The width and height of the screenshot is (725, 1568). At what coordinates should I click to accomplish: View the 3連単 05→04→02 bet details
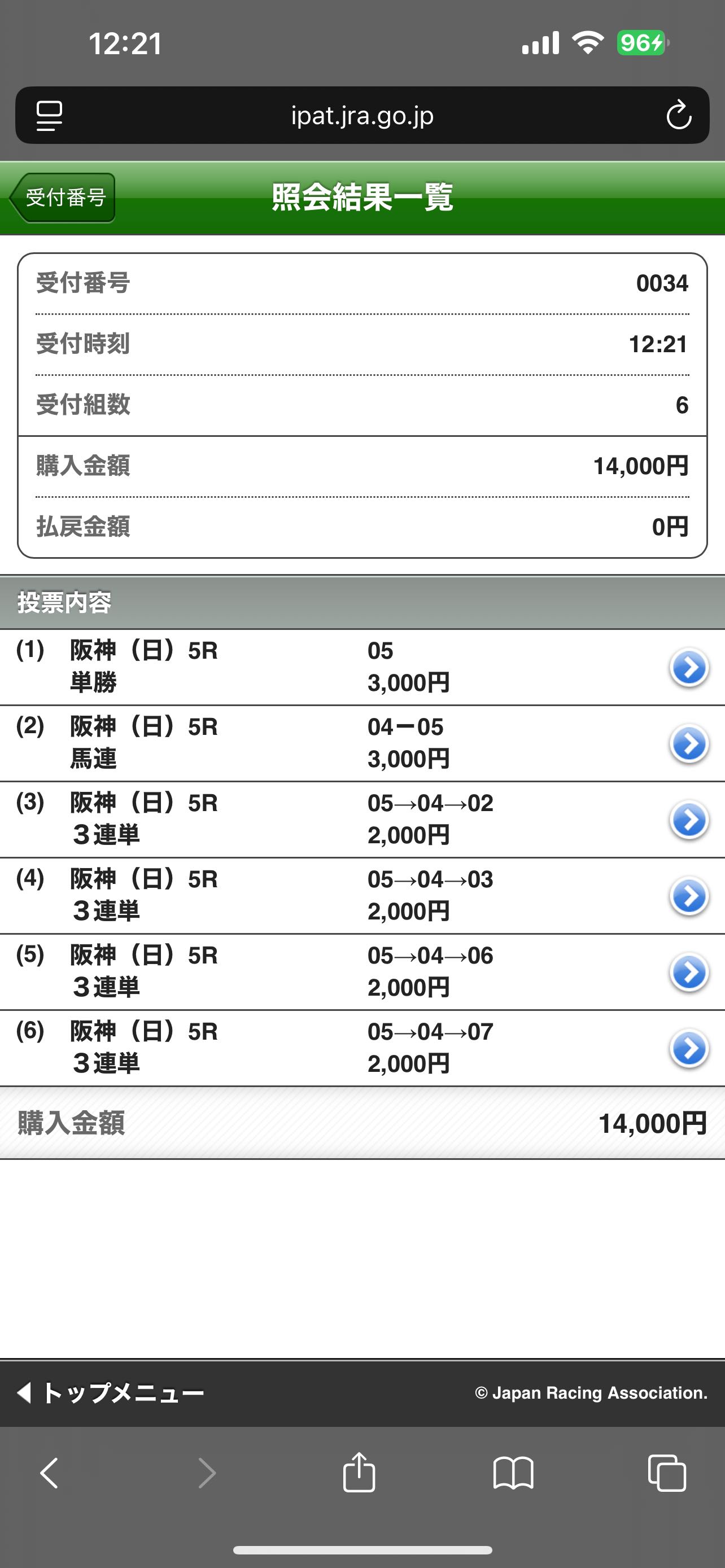pos(688,820)
